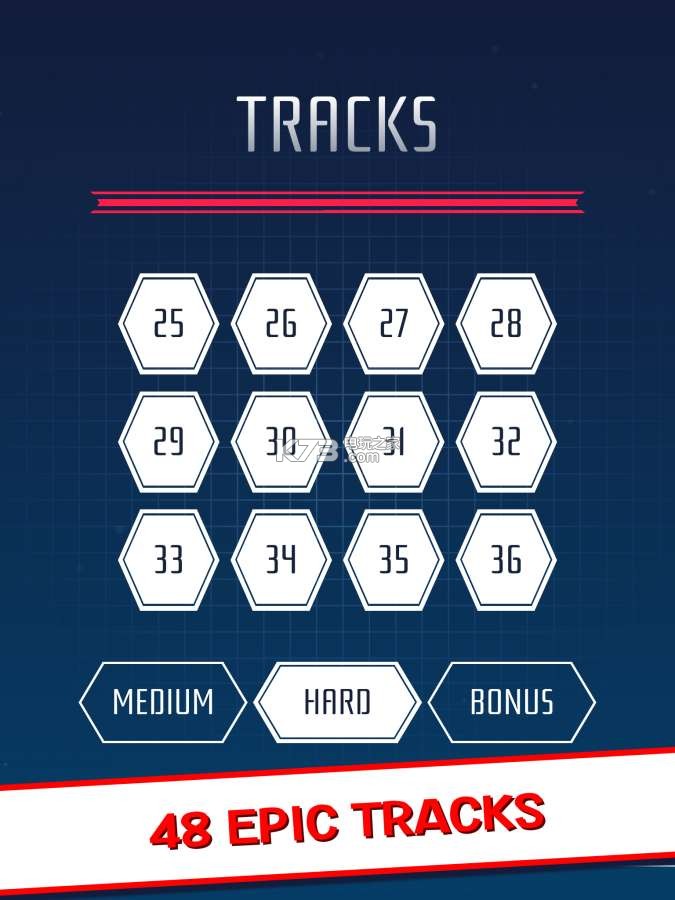Screen dimensions: 675x900
Task: Switch to the Bonus tracks tab
Action: pos(511,702)
